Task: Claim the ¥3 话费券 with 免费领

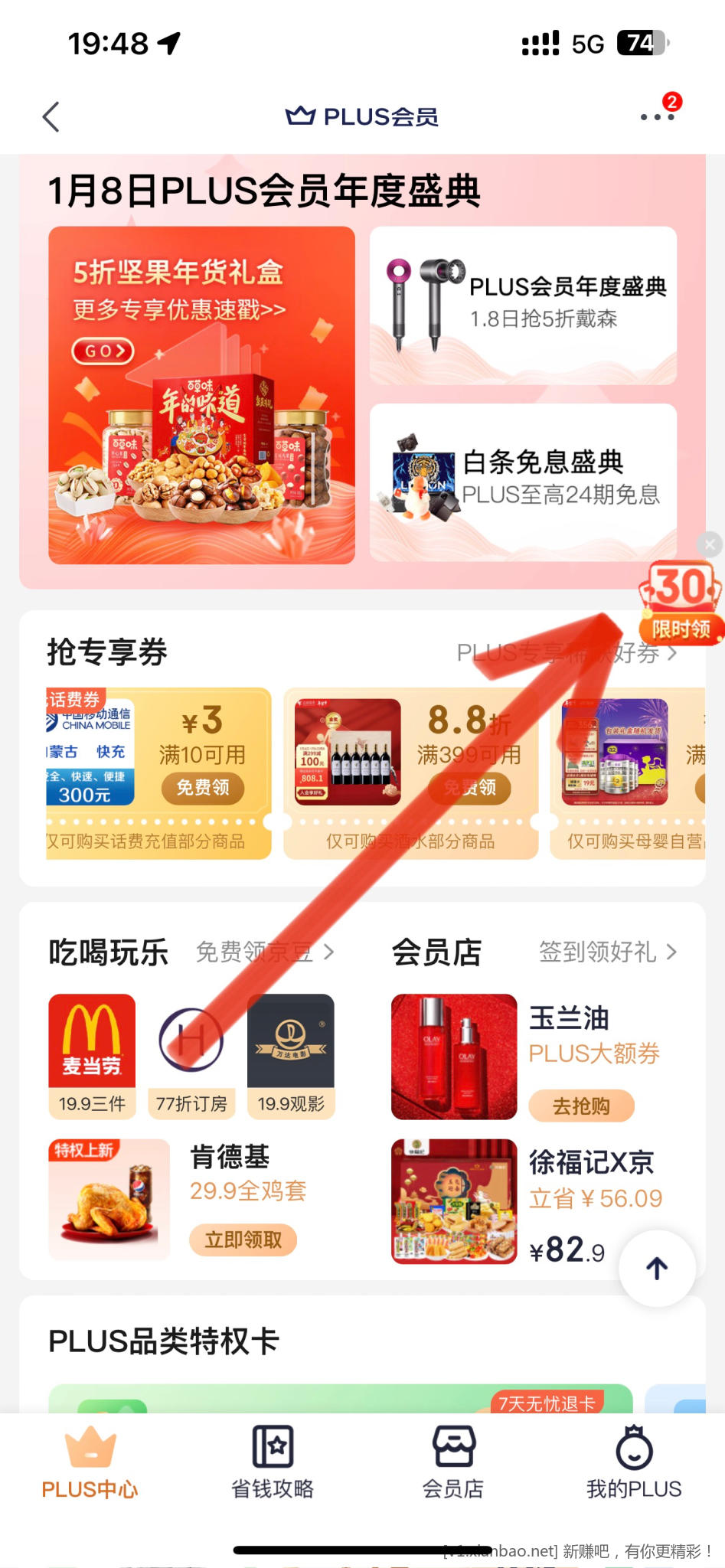Action: [x=202, y=788]
